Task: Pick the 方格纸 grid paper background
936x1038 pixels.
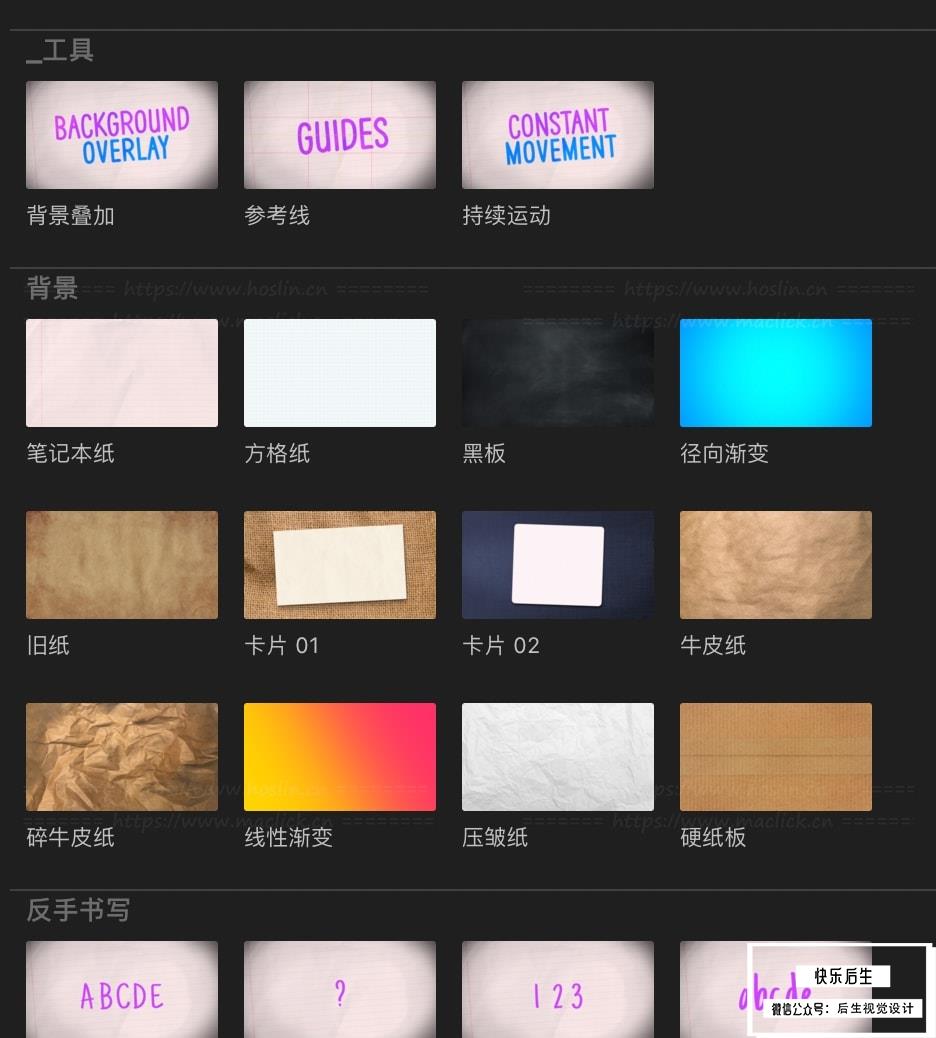Action: [340, 373]
